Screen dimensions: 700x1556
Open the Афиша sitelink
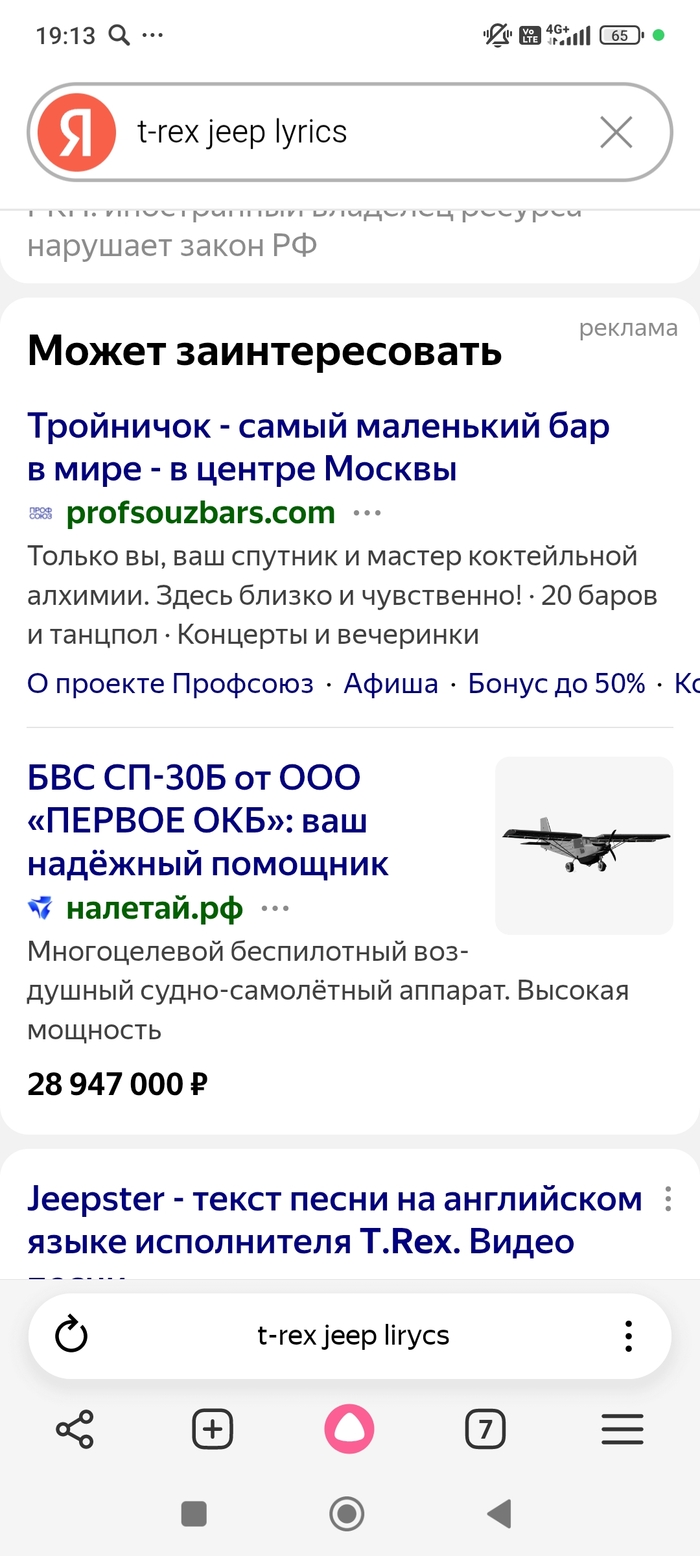click(x=391, y=684)
